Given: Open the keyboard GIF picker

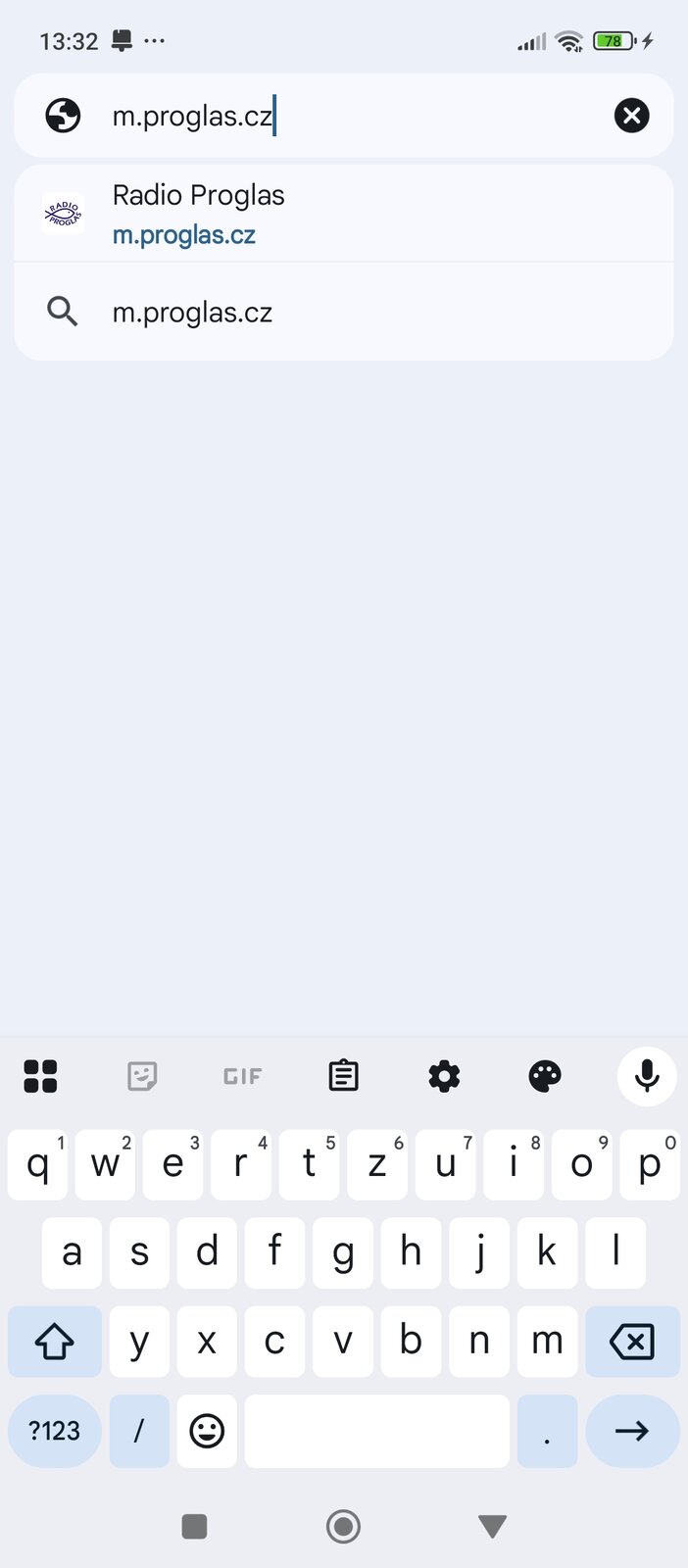Looking at the screenshot, I should tap(242, 1076).
